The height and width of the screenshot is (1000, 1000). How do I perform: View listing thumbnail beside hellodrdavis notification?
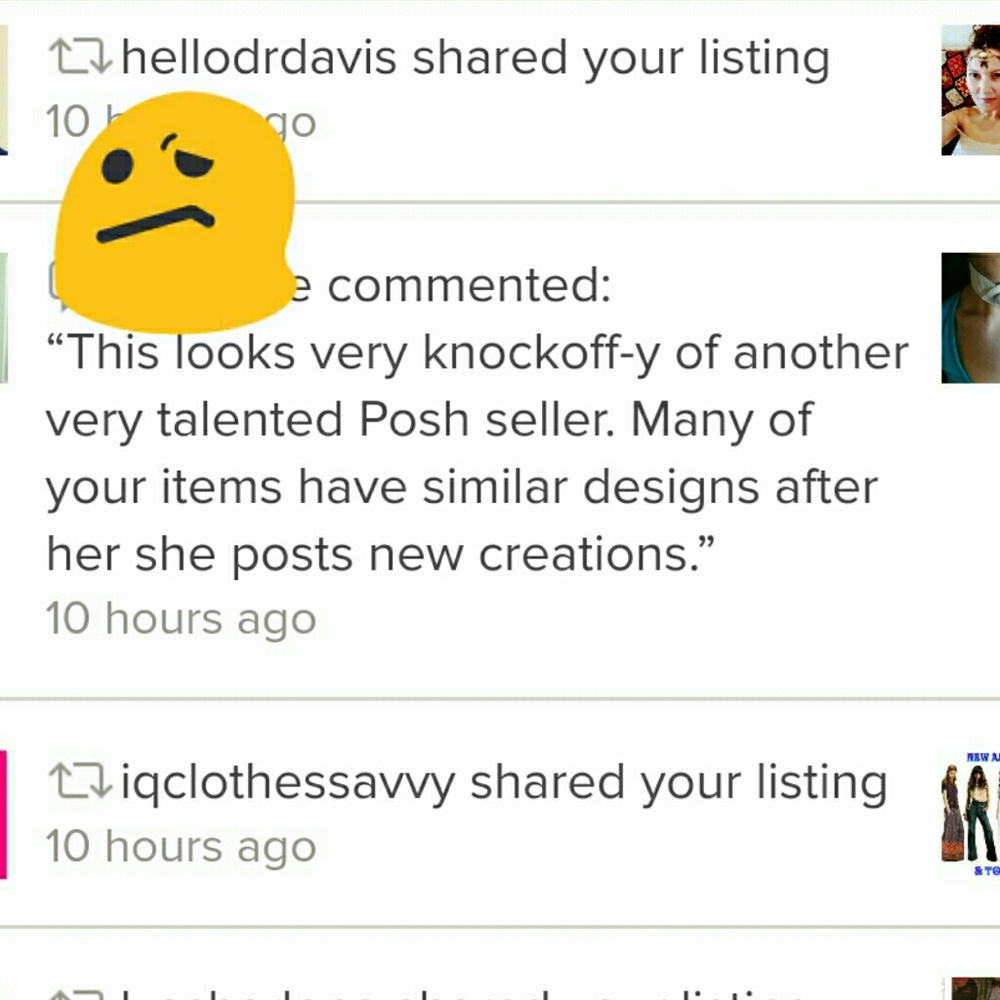(971, 90)
